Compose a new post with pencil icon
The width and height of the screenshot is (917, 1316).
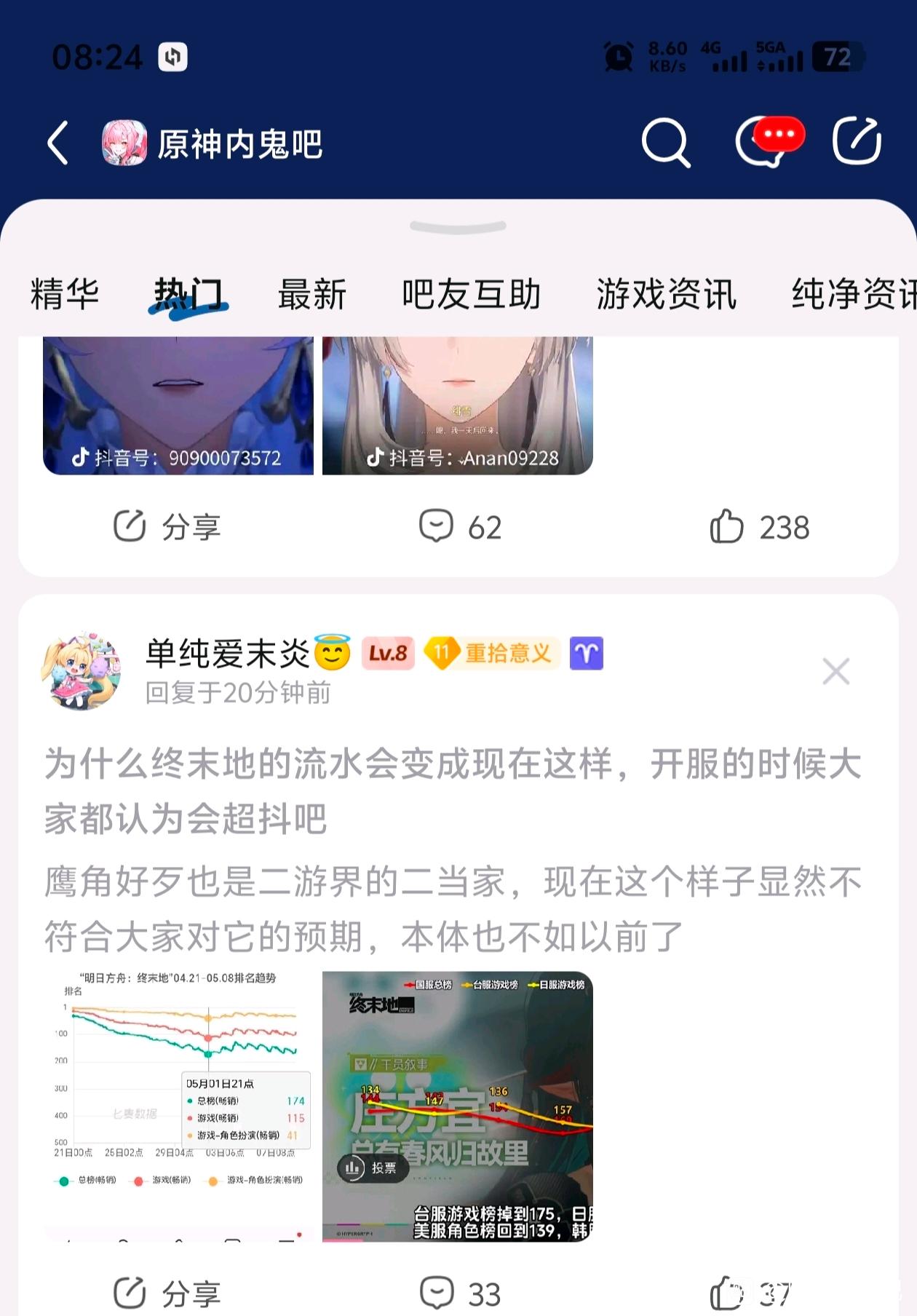click(857, 141)
